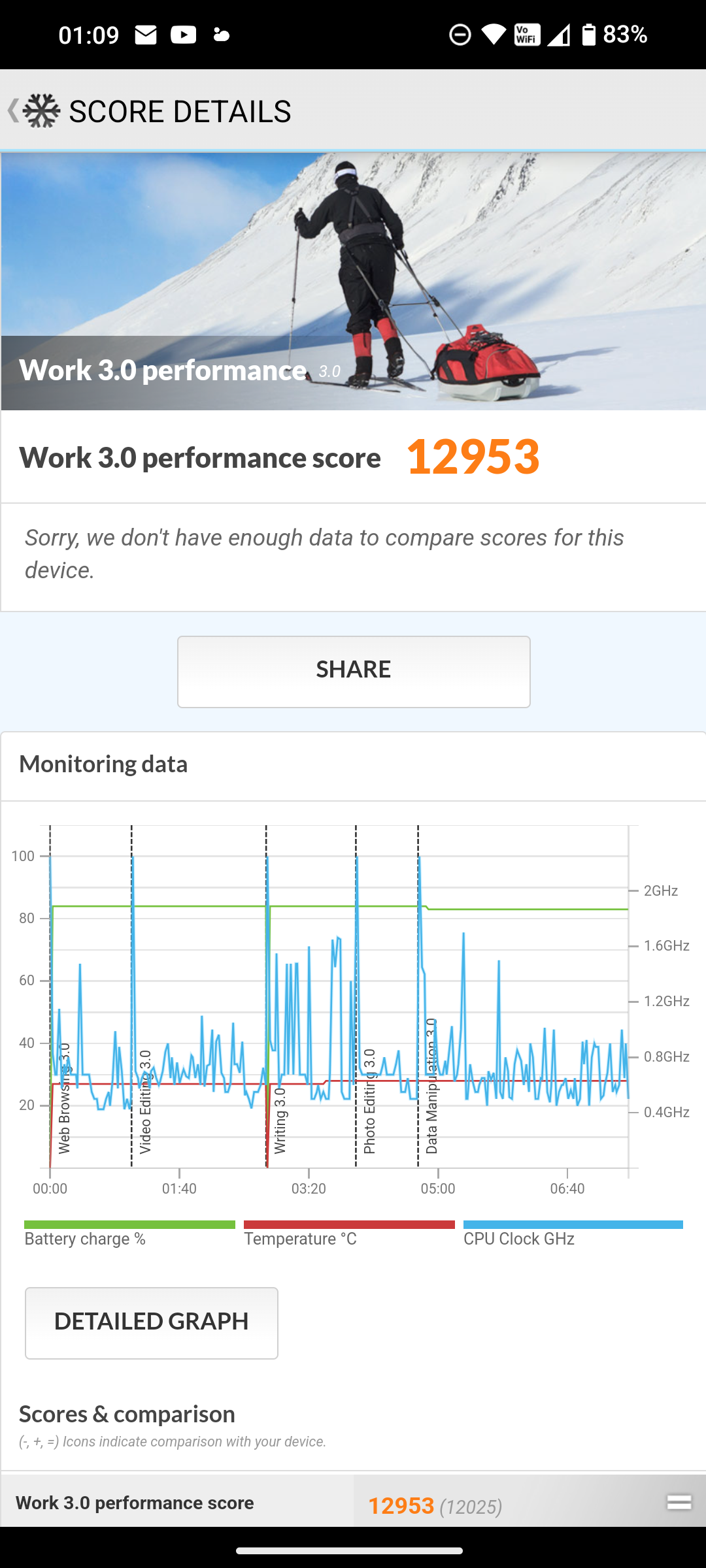The height and width of the screenshot is (1568, 706).
Task: Open the DETAILED GRAPH view
Action: click(151, 1322)
